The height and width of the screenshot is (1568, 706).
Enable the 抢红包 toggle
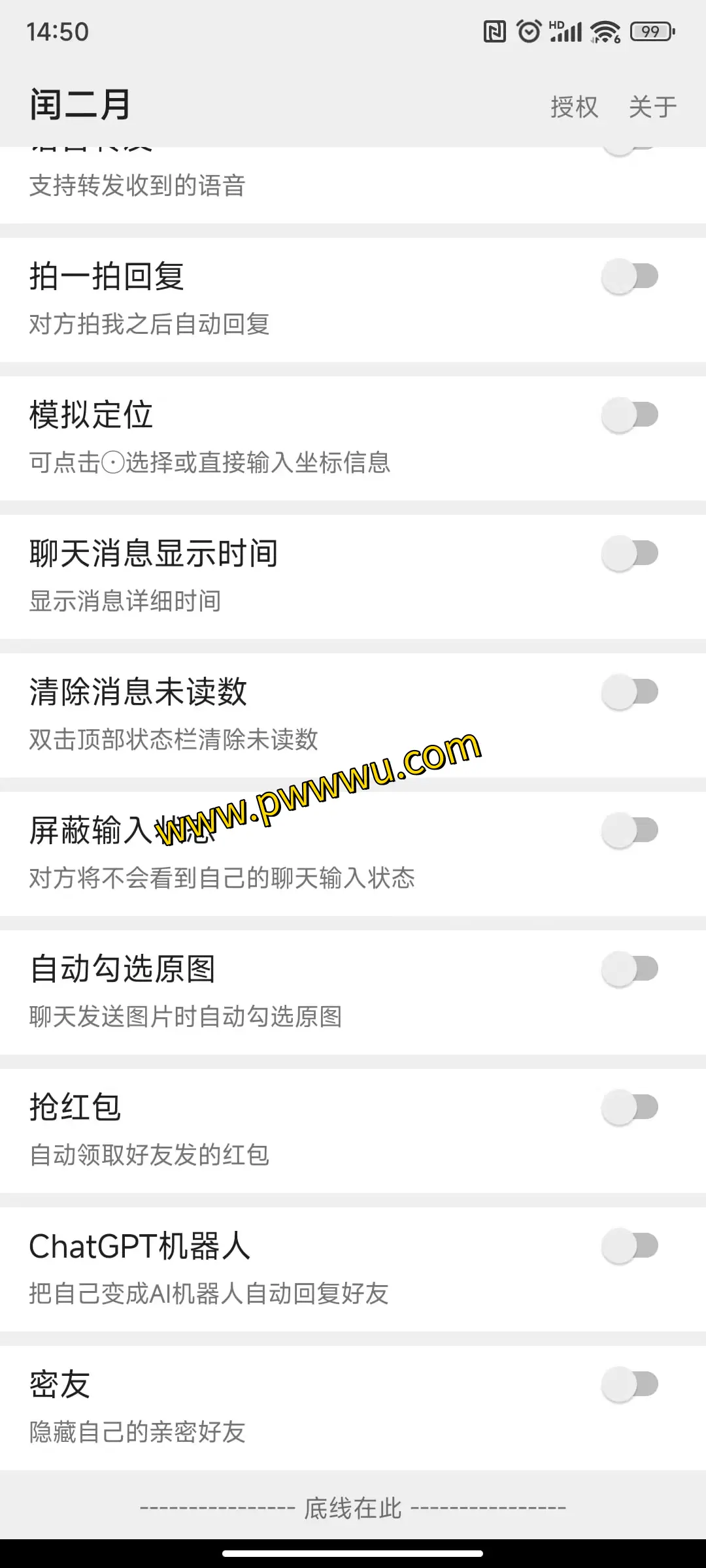tap(630, 1107)
